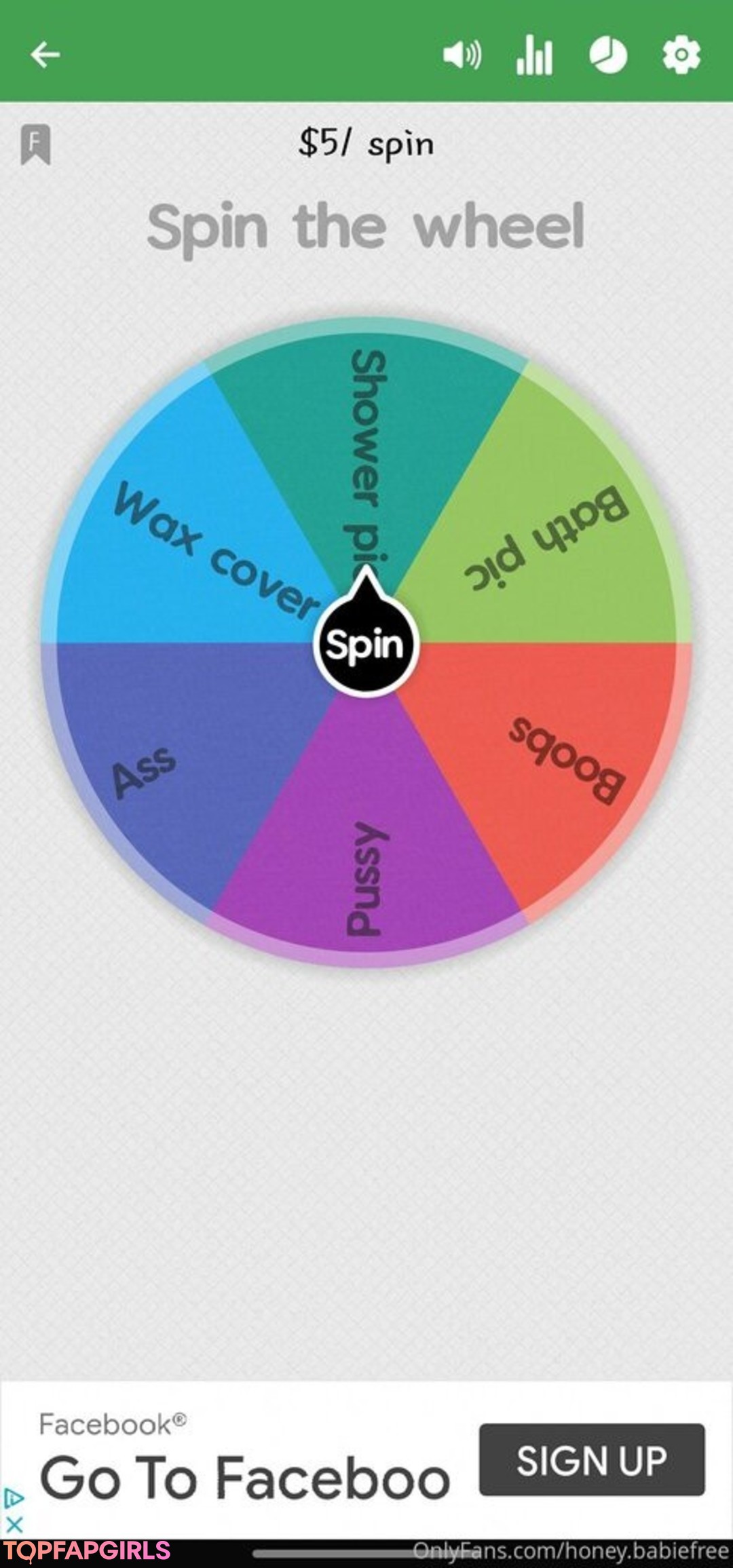This screenshot has width=733, height=1568.
Task: Tap SIGN UP on the Facebook ad
Action: coord(592,1460)
